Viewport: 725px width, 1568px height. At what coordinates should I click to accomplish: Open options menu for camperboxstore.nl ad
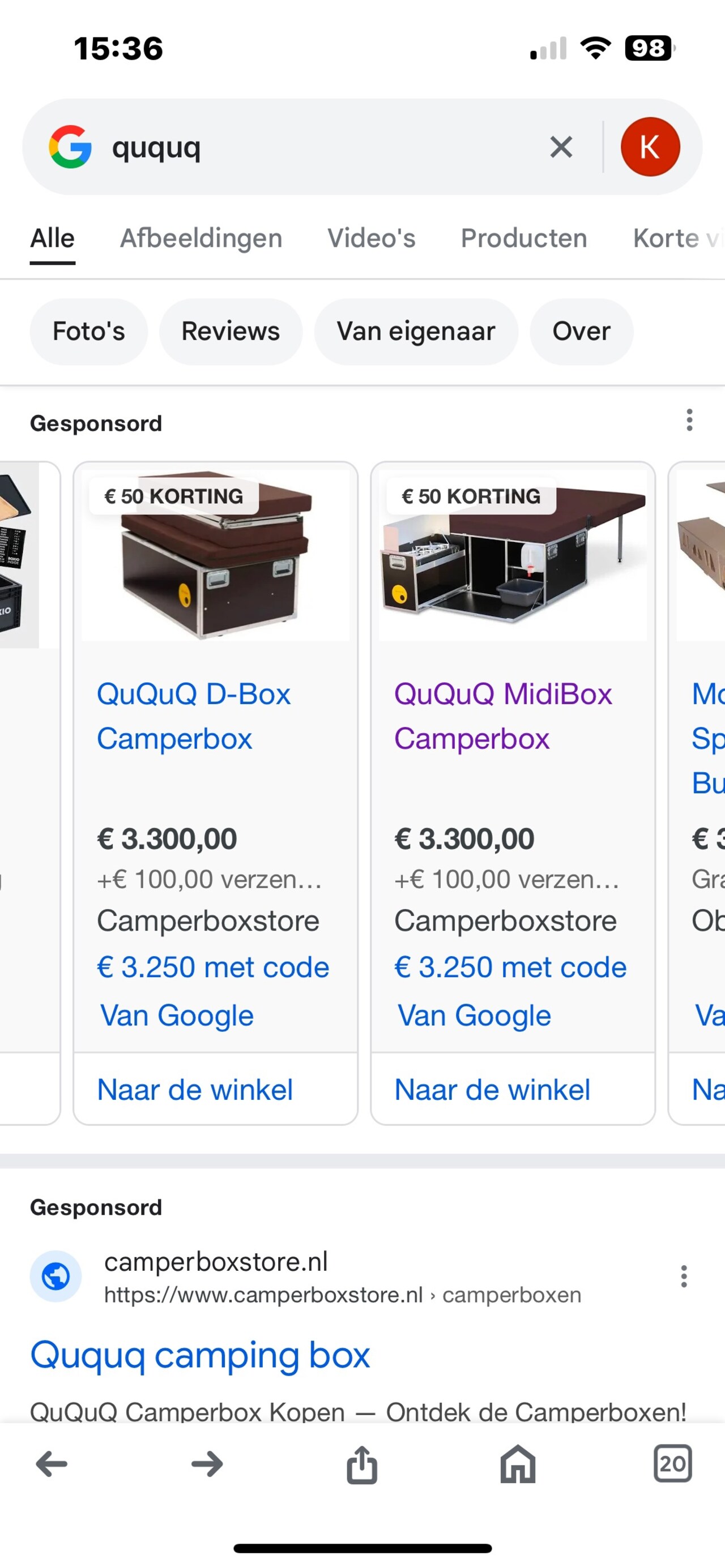(x=684, y=1276)
